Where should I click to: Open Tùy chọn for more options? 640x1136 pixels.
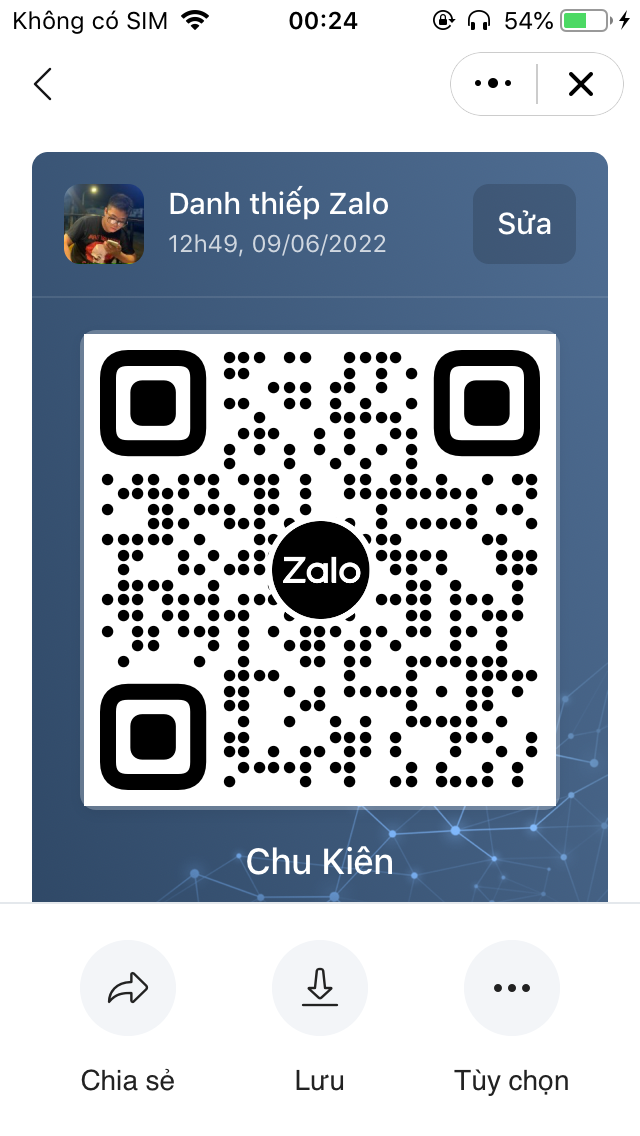[512, 987]
